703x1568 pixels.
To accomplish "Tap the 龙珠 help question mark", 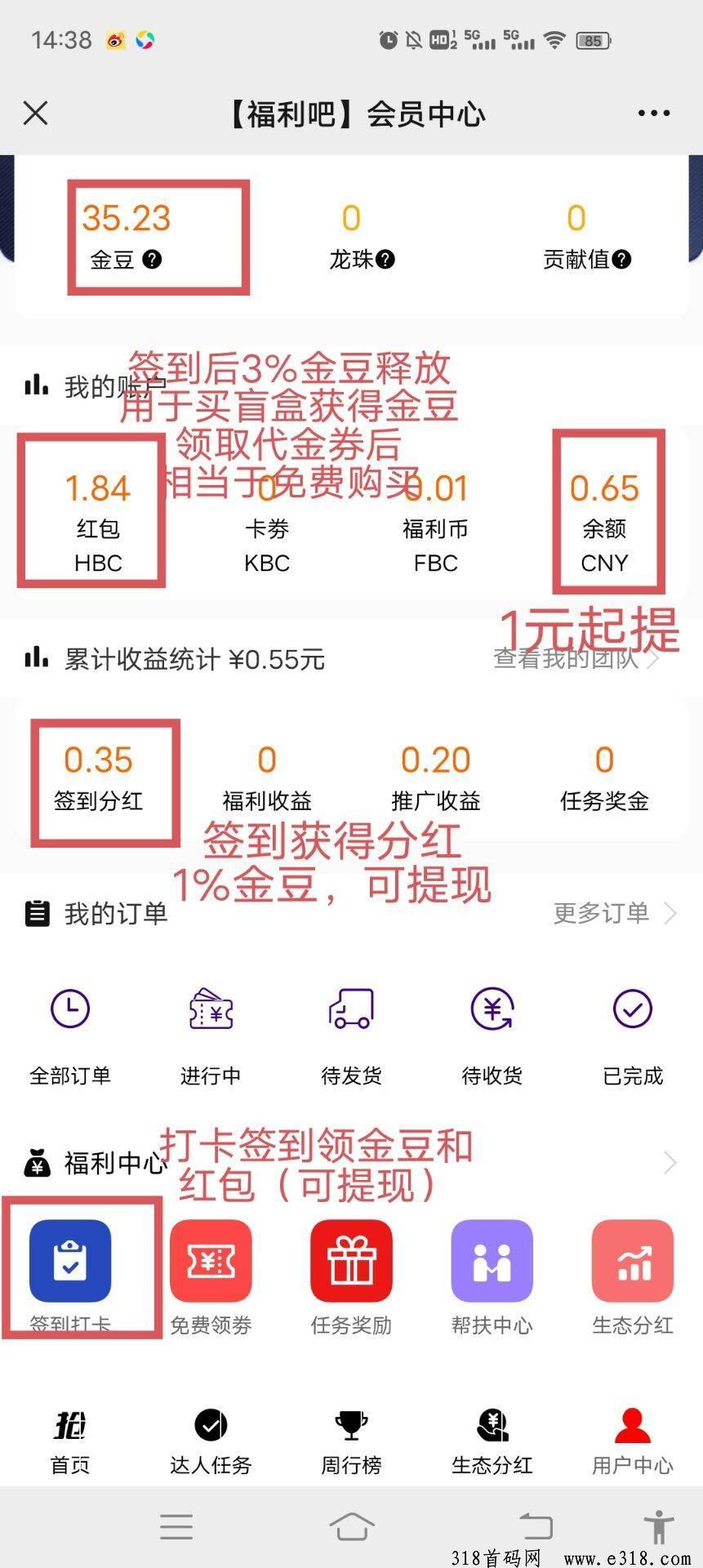I will point(385,260).
